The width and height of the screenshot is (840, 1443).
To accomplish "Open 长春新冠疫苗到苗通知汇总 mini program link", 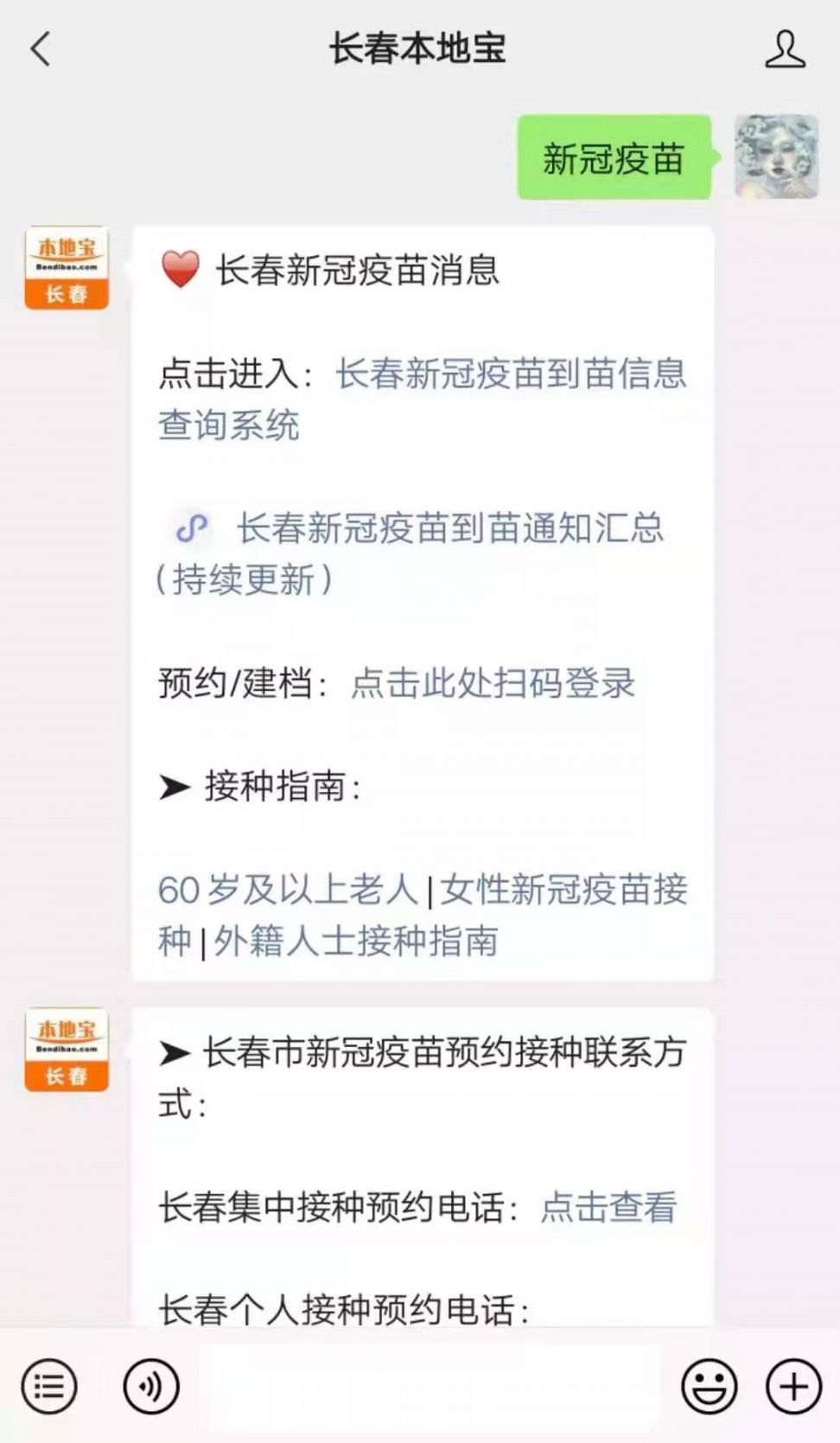I will point(449,528).
